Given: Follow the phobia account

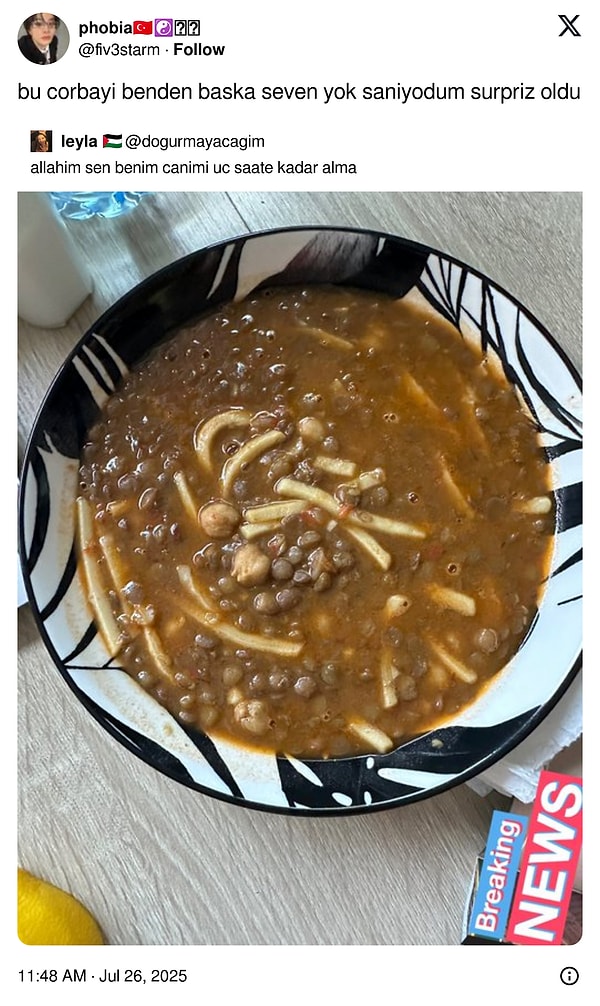Looking at the screenshot, I should [199, 49].
